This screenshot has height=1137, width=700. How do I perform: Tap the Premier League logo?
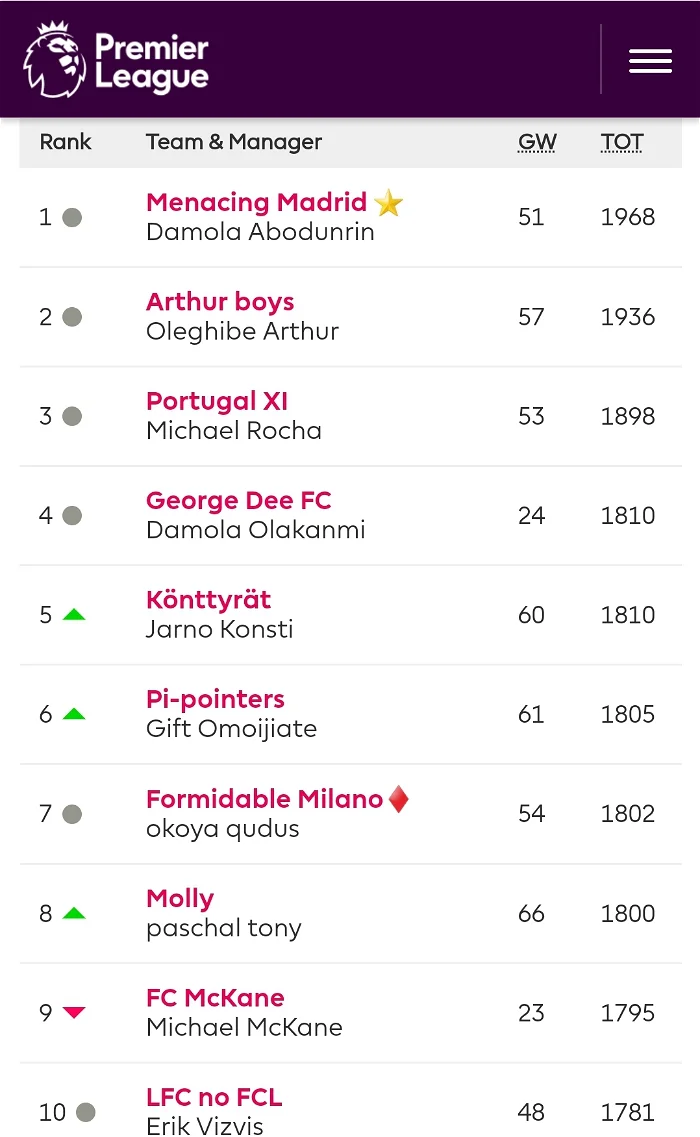tap(116, 59)
